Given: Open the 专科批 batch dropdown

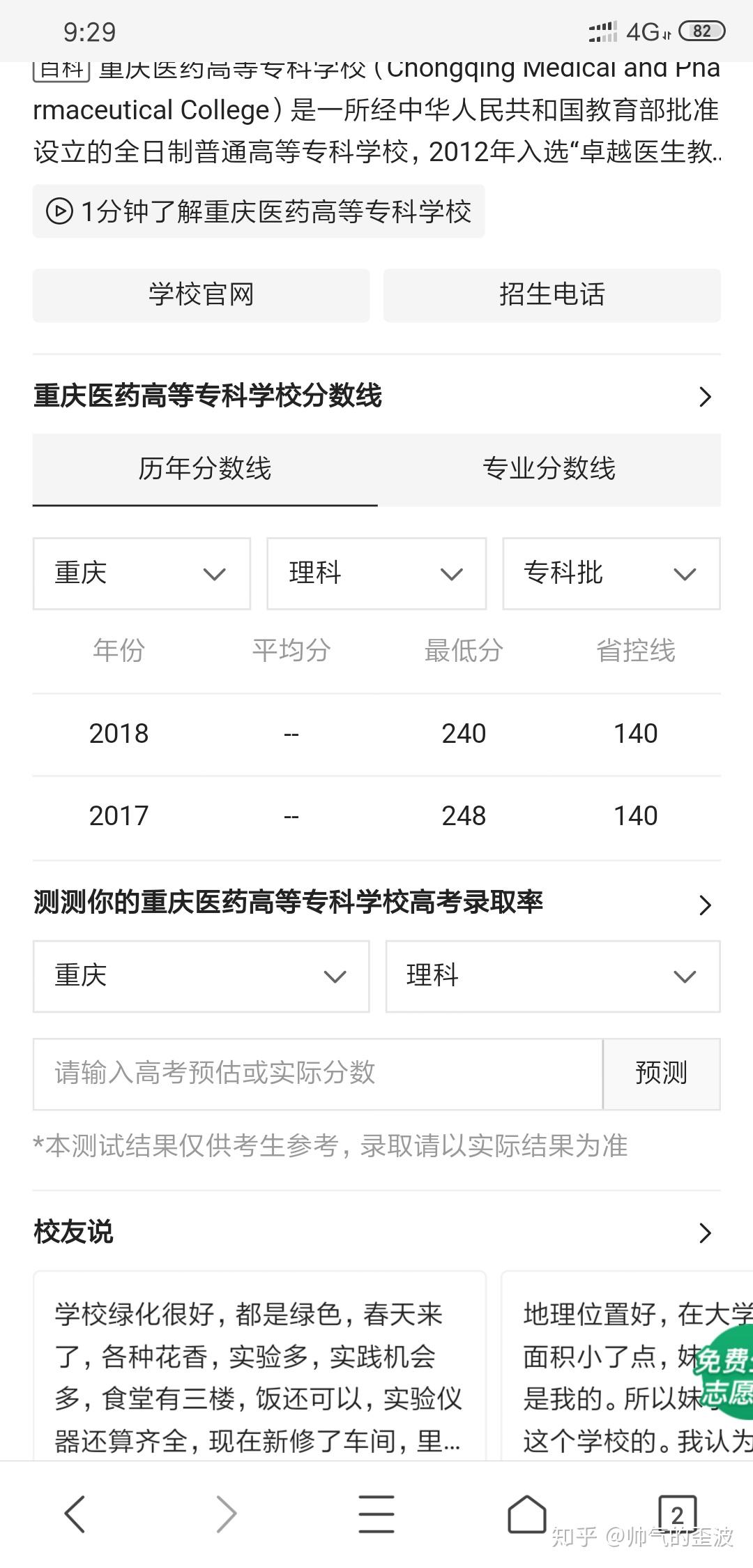Looking at the screenshot, I should pyautogui.click(x=611, y=573).
